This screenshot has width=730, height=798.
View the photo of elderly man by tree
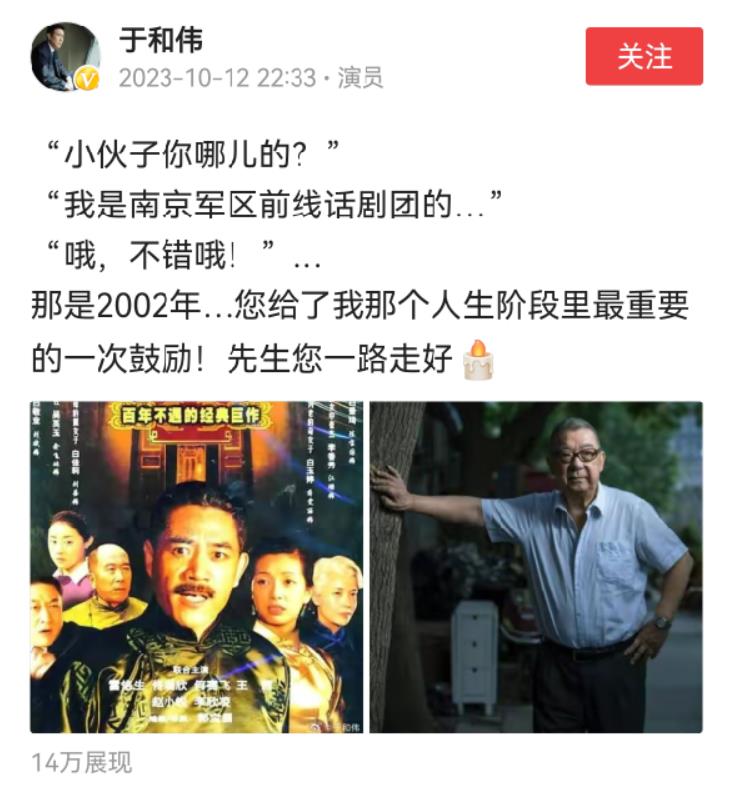536,567
